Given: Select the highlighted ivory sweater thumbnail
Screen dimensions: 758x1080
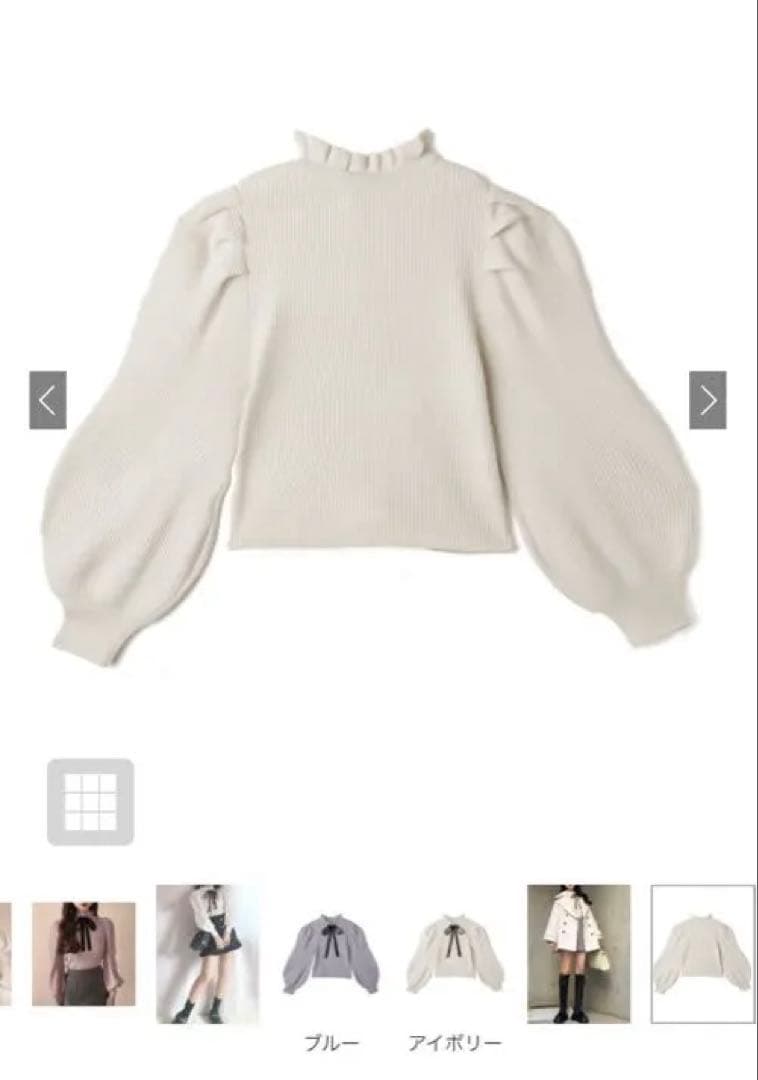Looking at the screenshot, I should tap(702, 953).
